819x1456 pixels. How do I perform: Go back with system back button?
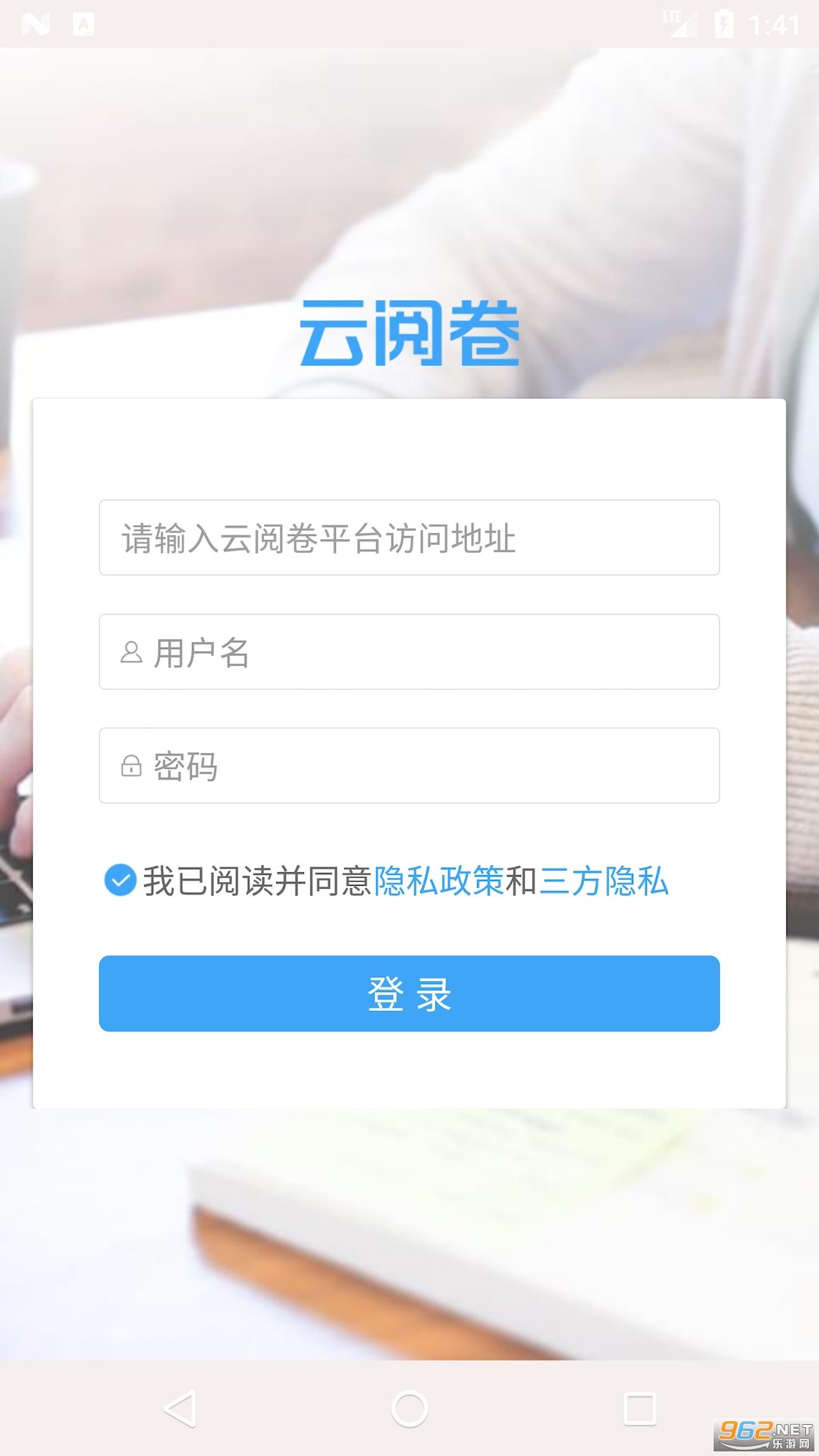(180, 1409)
